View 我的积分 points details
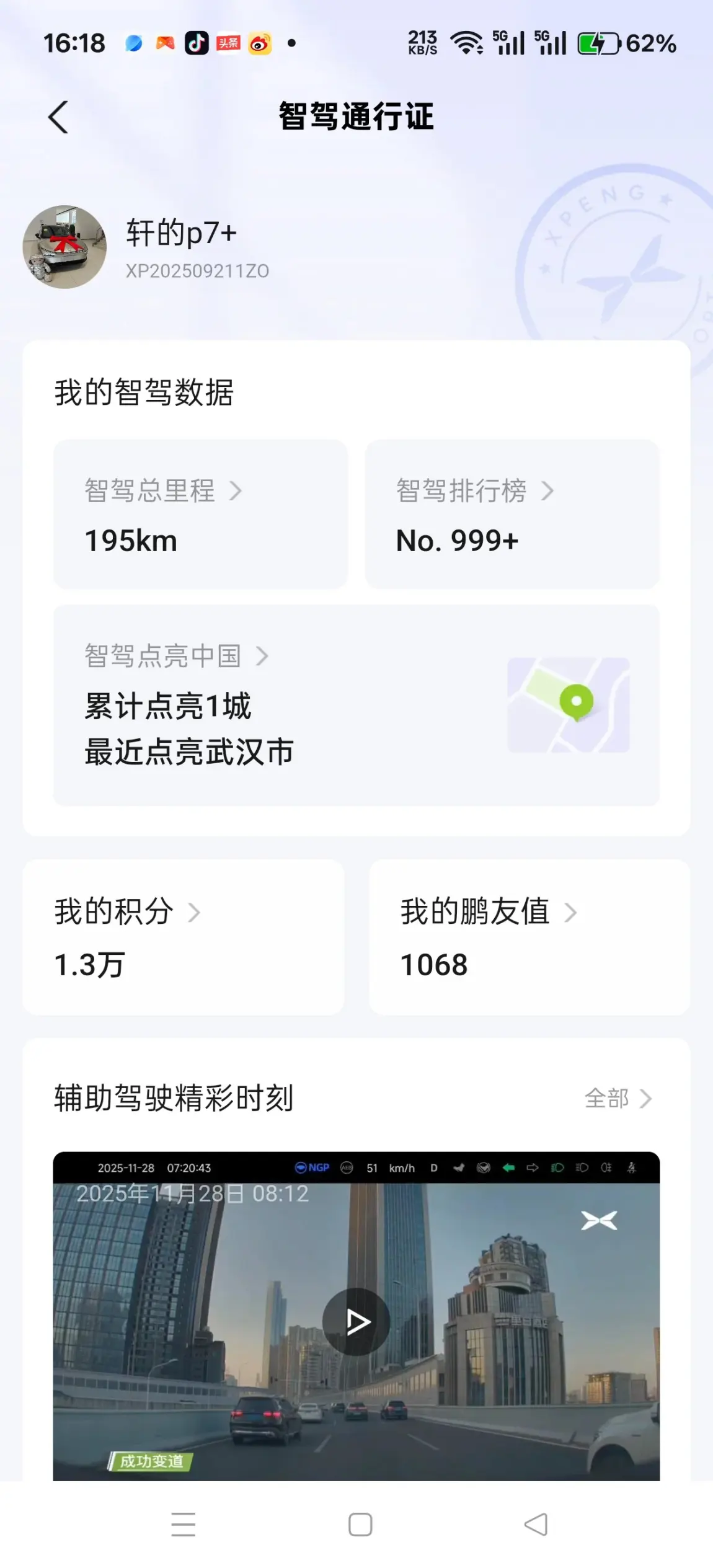The width and height of the screenshot is (713, 1568). [x=183, y=936]
